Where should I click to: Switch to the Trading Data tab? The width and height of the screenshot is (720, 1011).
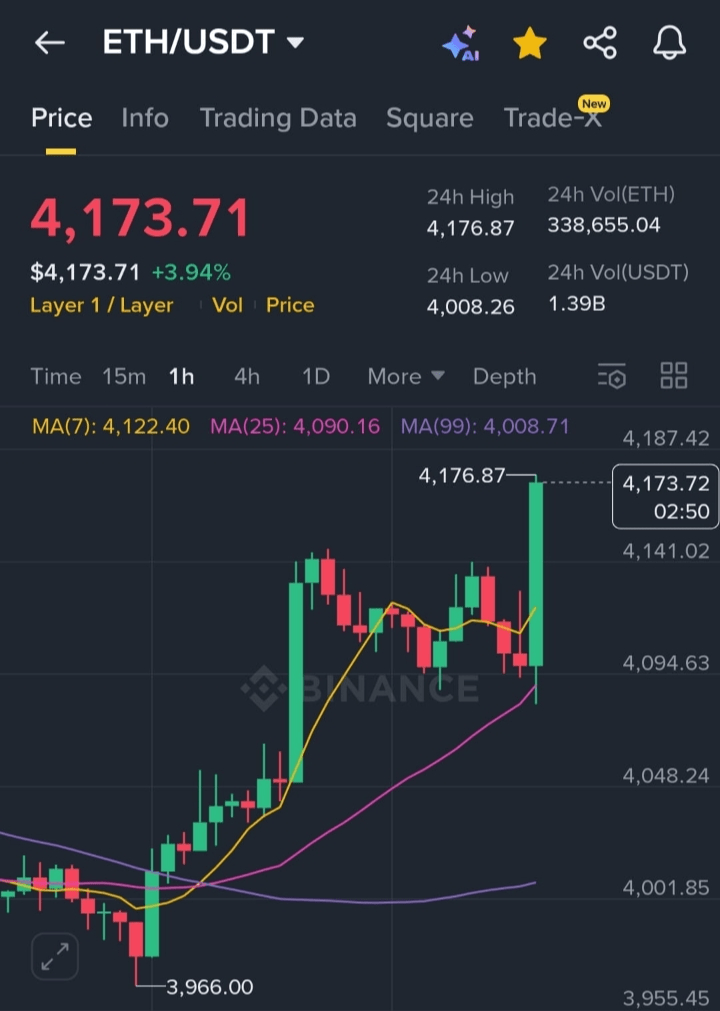278,118
